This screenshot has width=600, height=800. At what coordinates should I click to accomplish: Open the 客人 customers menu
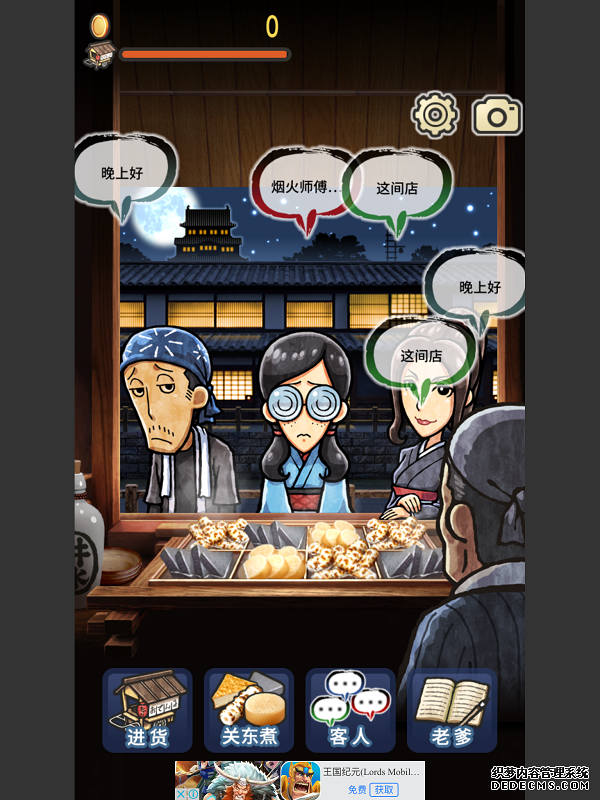[350, 710]
